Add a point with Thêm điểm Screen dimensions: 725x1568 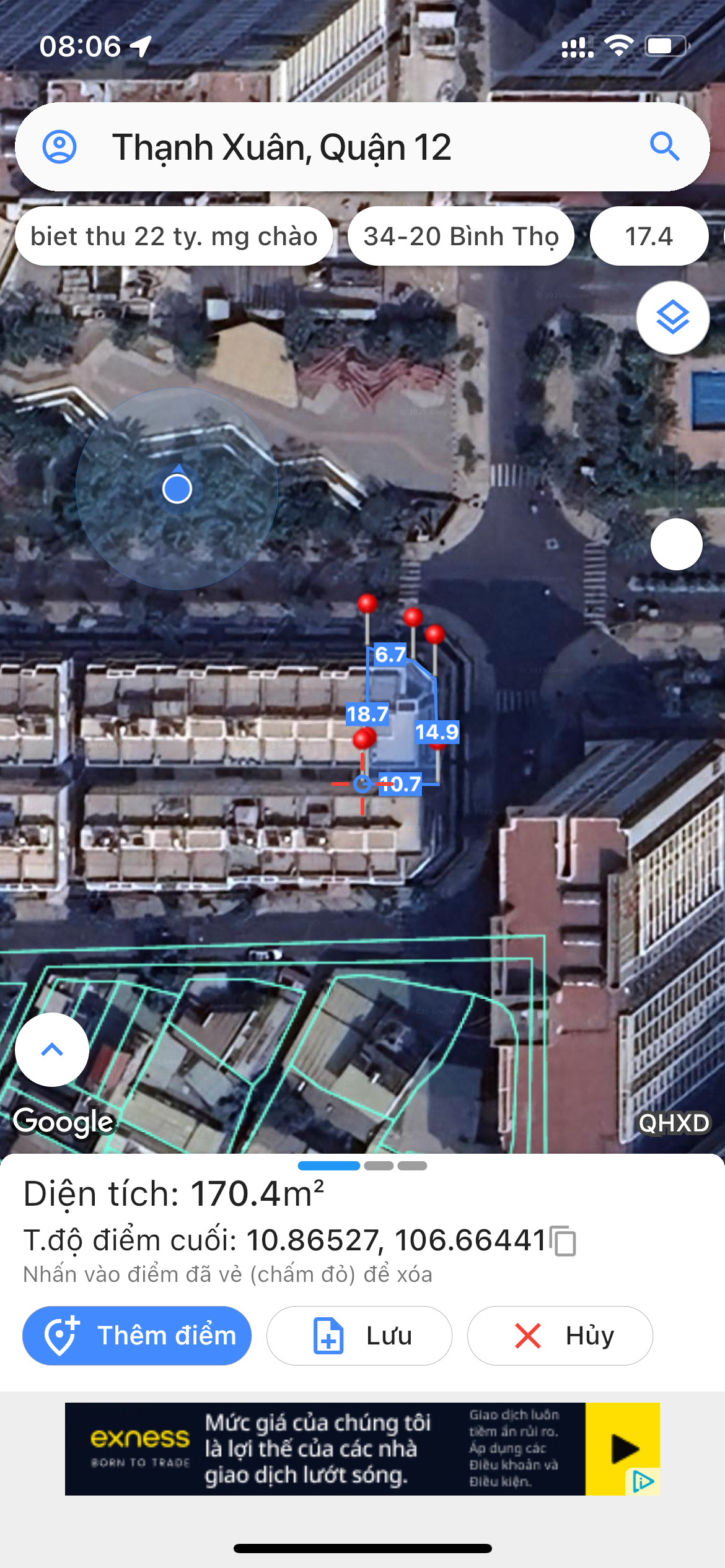(x=137, y=1335)
